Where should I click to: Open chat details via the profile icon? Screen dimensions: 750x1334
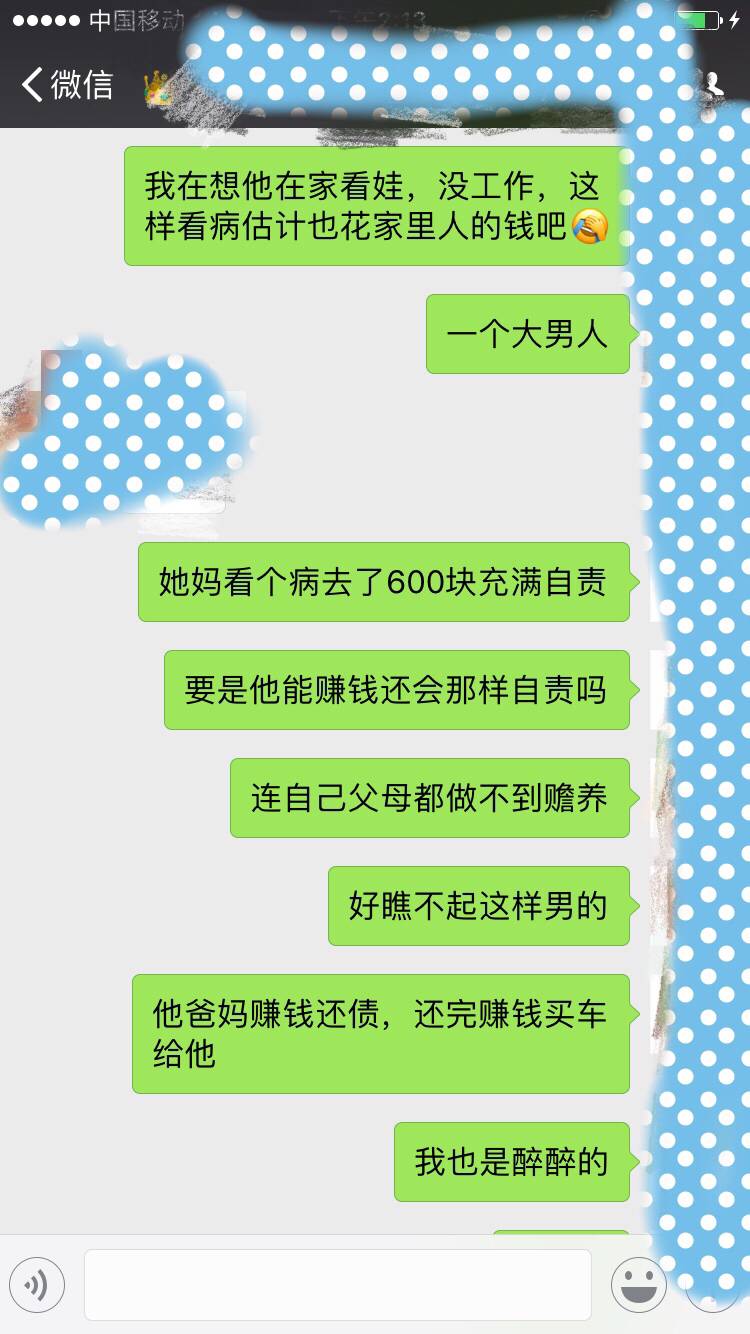pyautogui.click(x=714, y=85)
